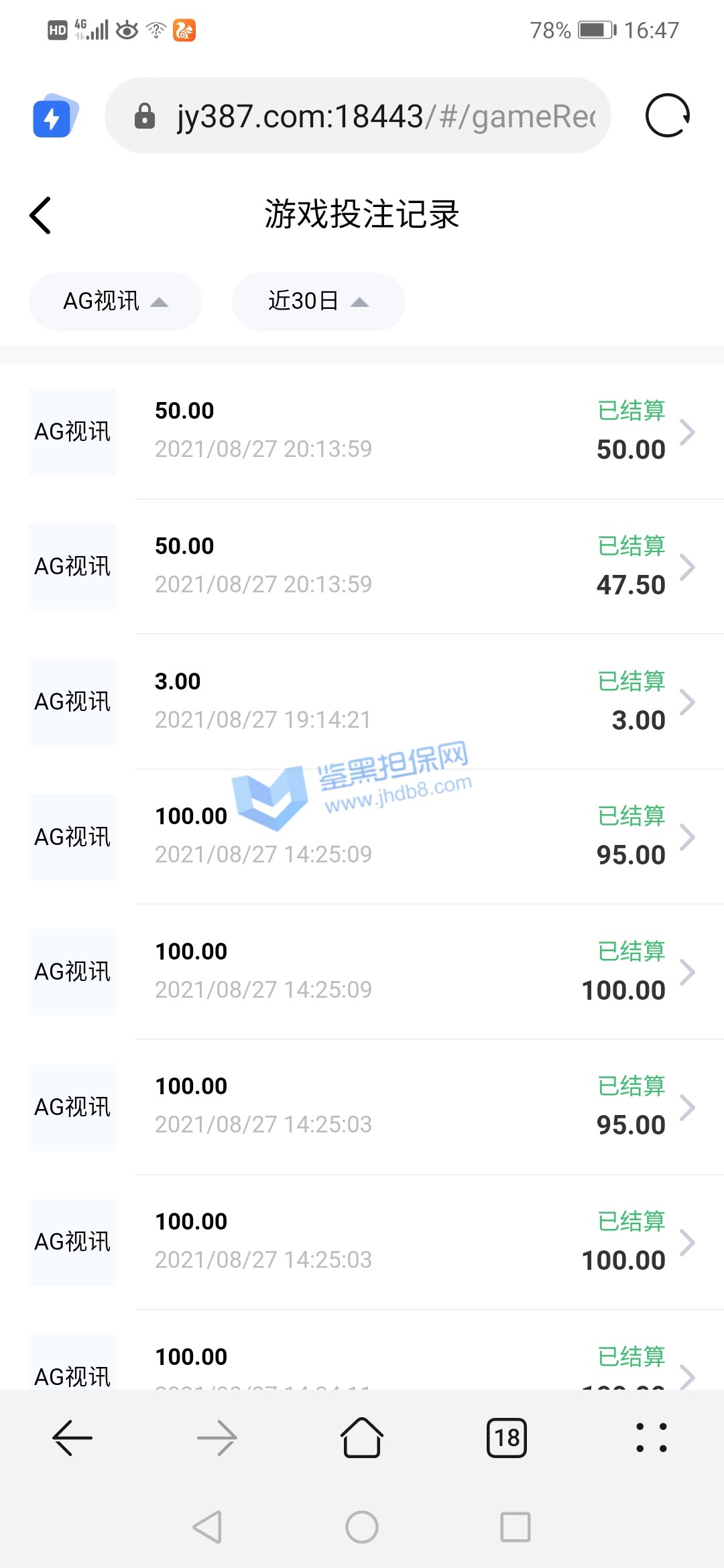The height and width of the screenshot is (1568, 724).
Task: Go to the browser home page
Action: [x=362, y=1437]
